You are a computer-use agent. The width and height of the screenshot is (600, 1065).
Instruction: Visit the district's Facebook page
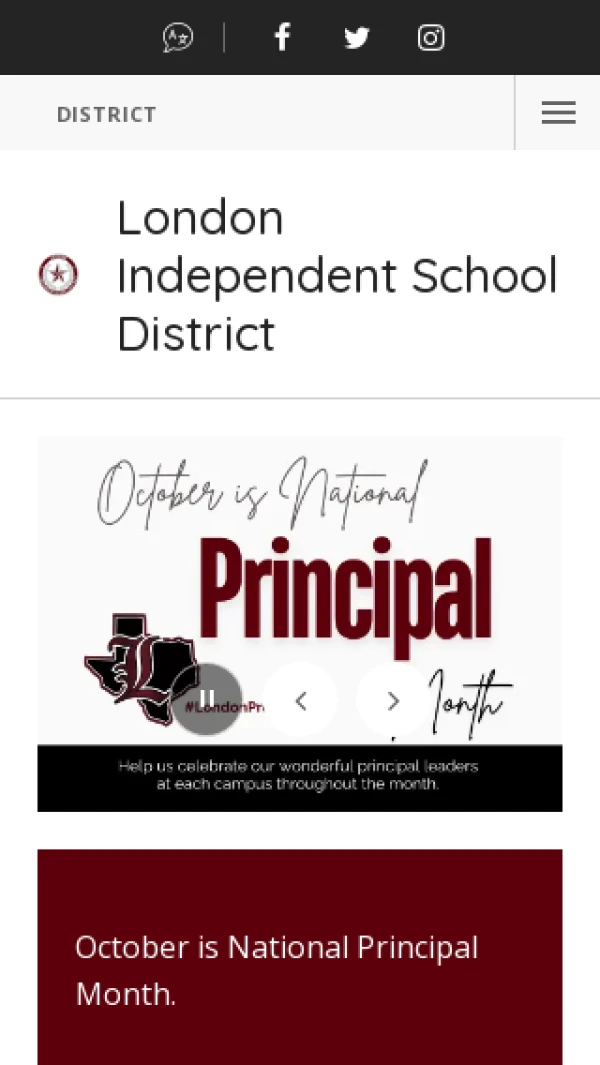(282, 38)
